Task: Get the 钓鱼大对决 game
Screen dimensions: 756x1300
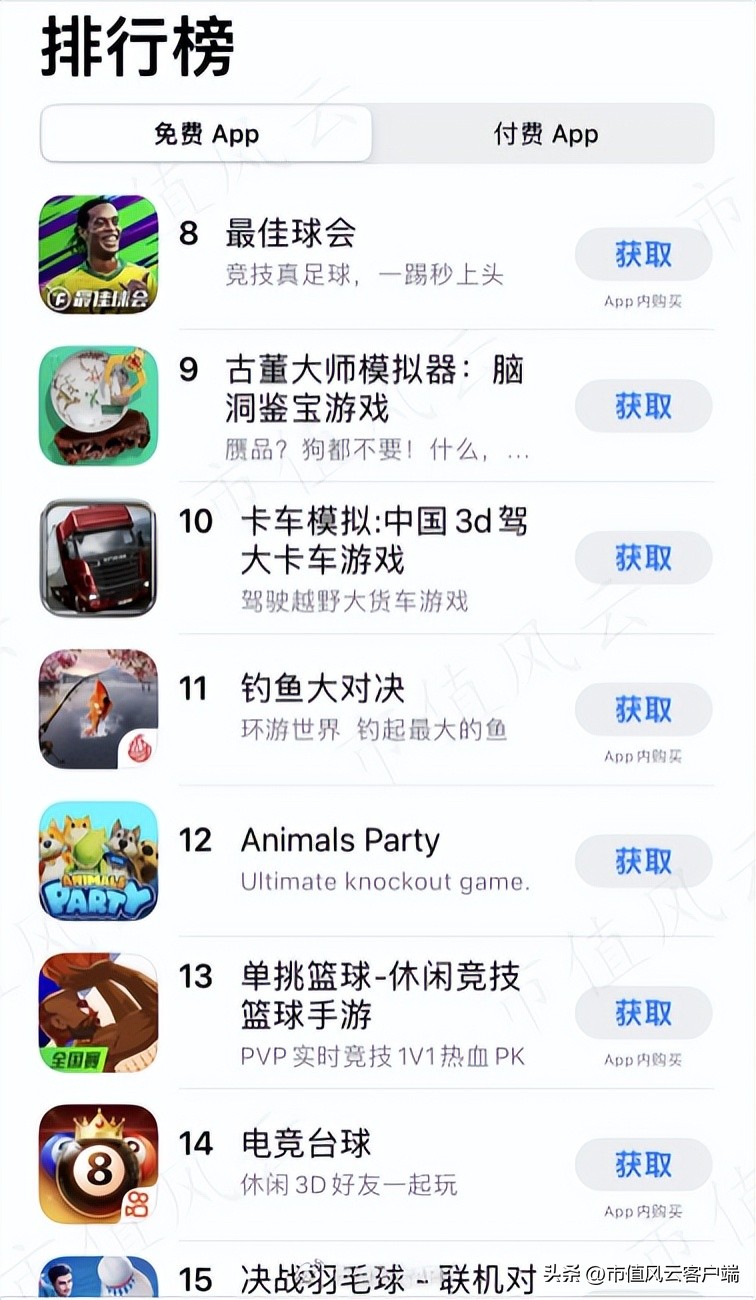Action: pyautogui.click(x=643, y=710)
